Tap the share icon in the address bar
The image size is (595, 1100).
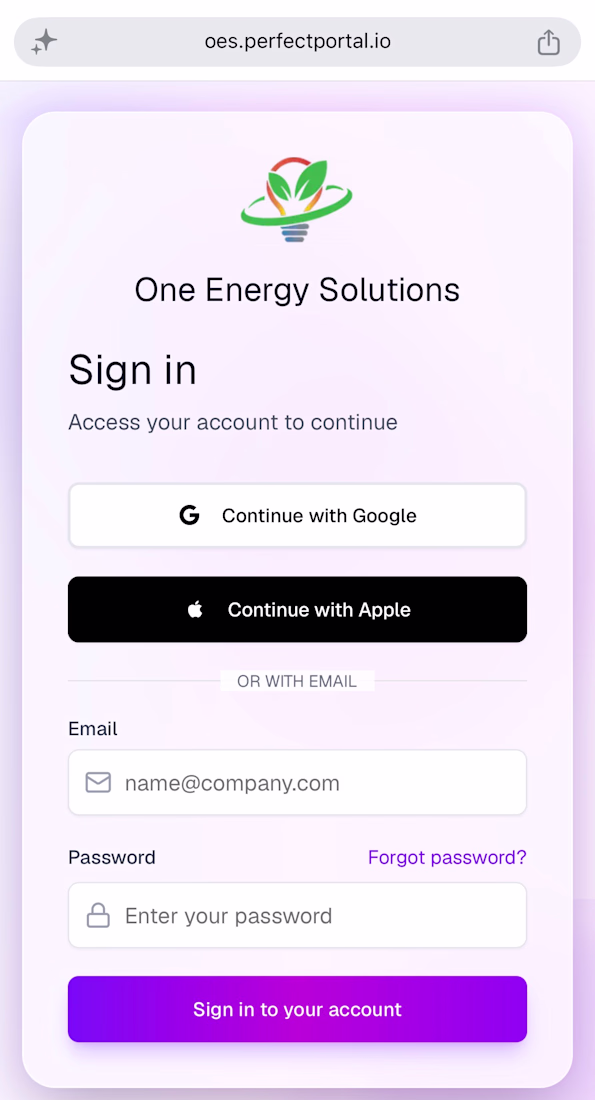coord(548,42)
